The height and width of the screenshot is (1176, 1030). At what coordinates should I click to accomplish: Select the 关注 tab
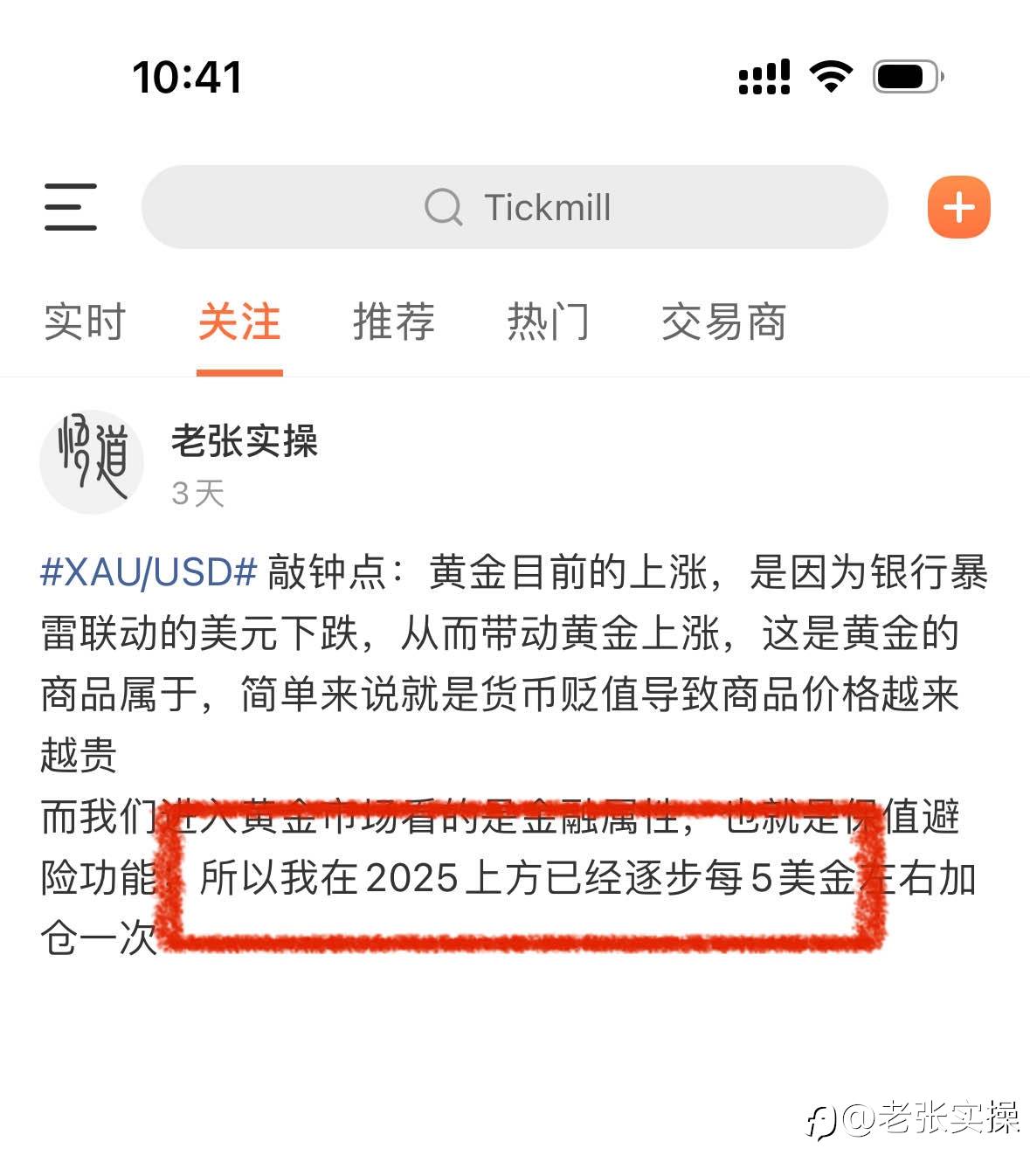[238, 322]
